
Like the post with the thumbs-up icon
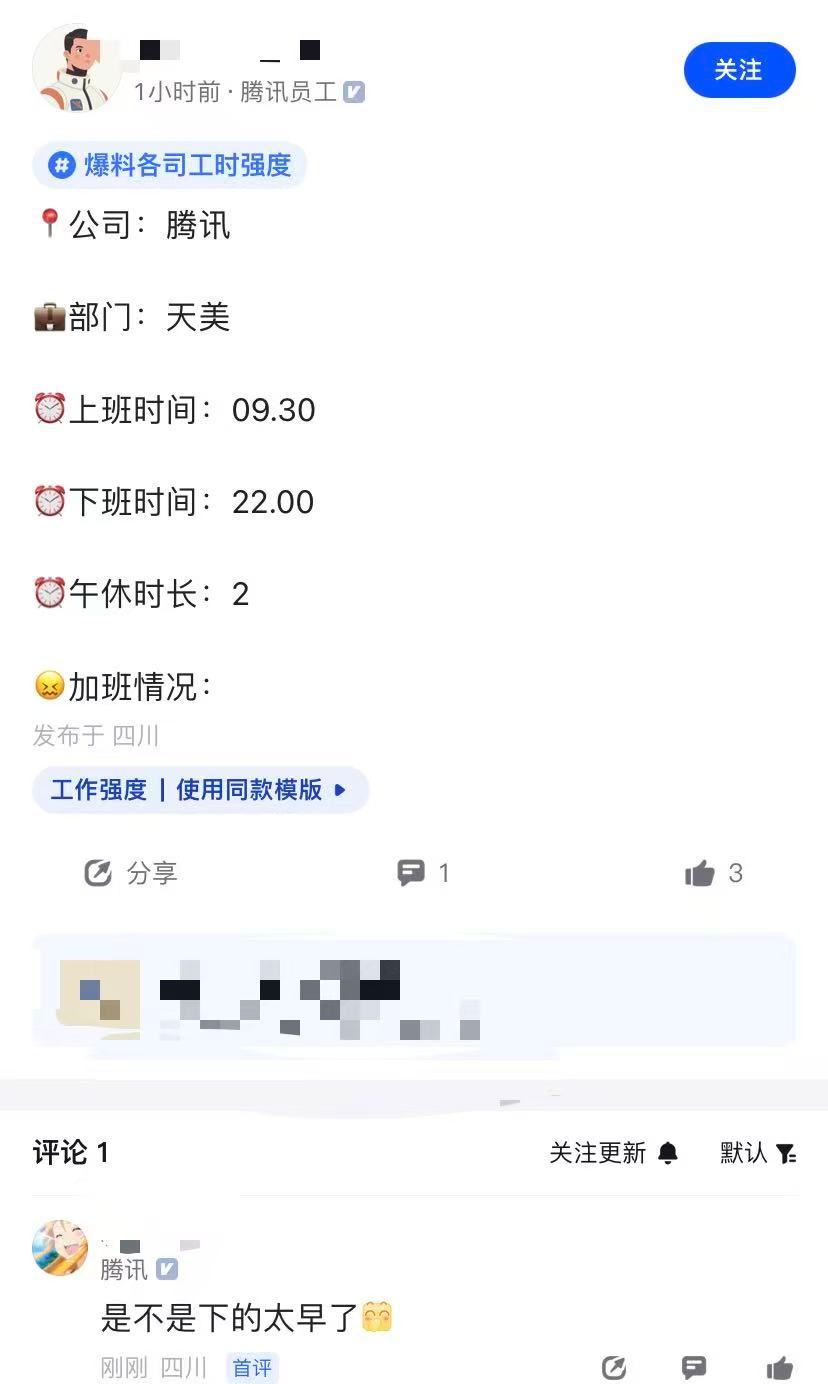(x=700, y=872)
